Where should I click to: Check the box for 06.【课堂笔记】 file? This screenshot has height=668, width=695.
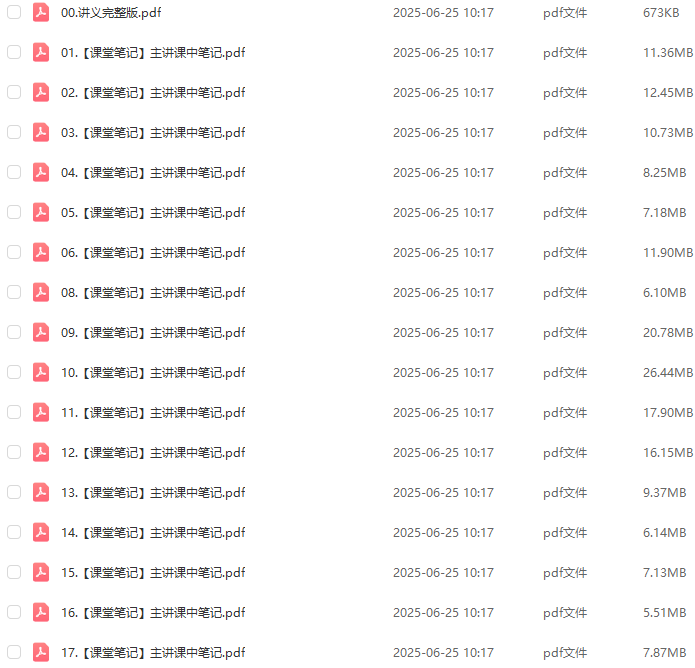click(14, 252)
